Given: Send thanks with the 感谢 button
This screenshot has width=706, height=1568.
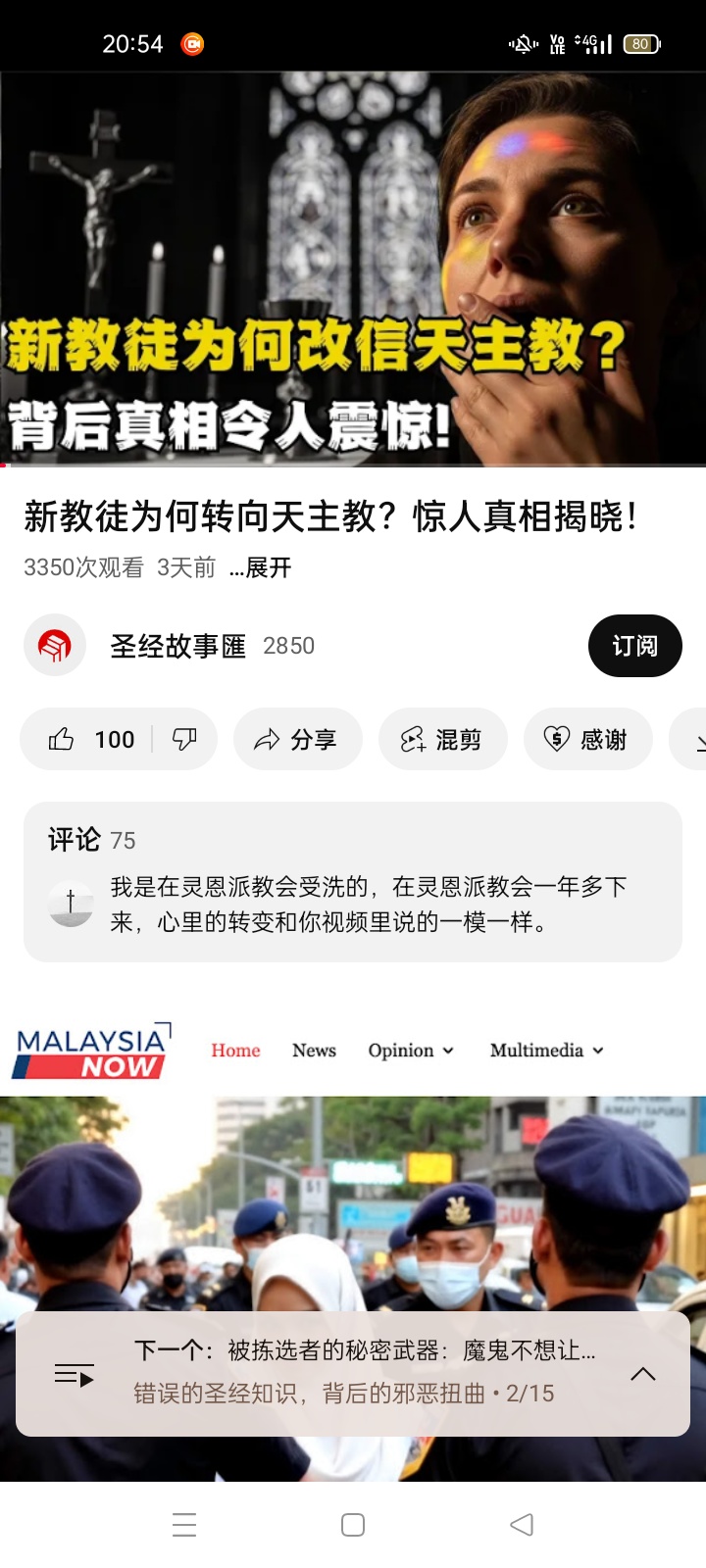Looking at the screenshot, I should tap(587, 740).
